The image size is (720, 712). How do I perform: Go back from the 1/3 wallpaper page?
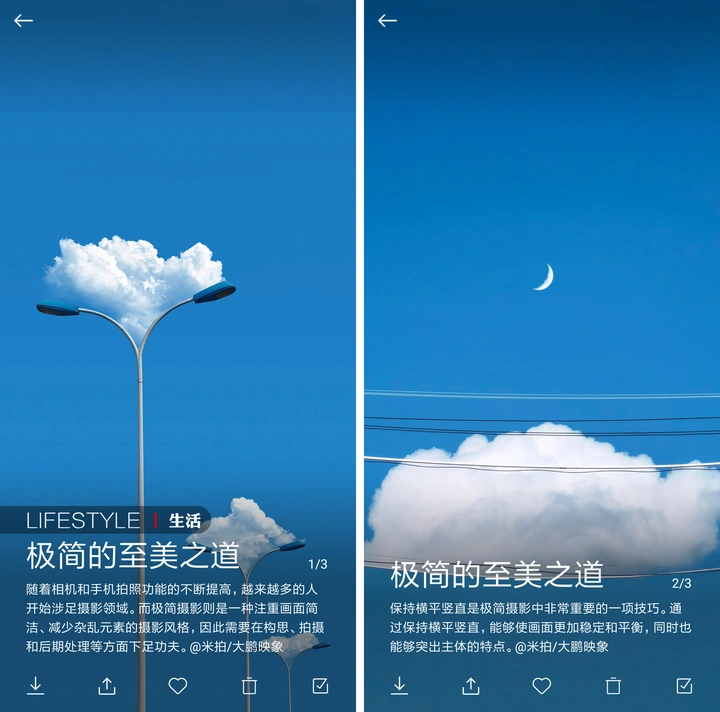pyautogui.click(x=23, y=21)
